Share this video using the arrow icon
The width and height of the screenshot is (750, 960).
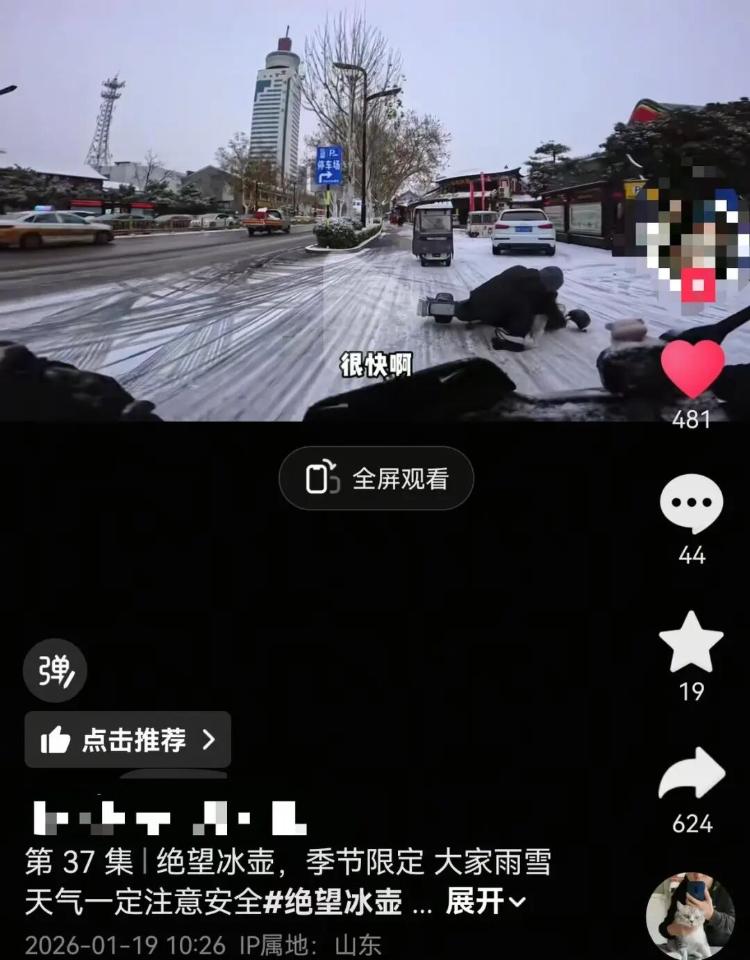691,774
